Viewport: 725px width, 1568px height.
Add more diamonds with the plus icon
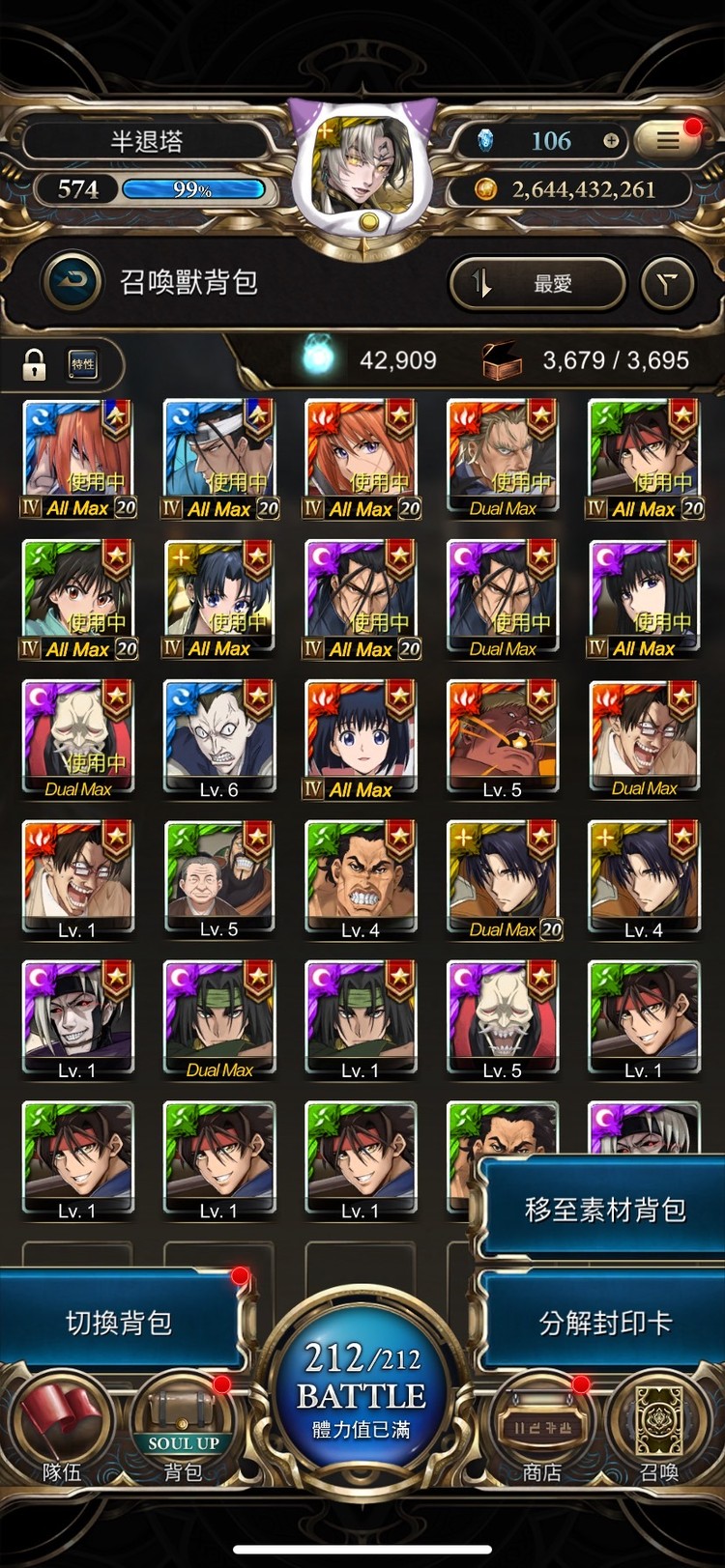(611, 141)
